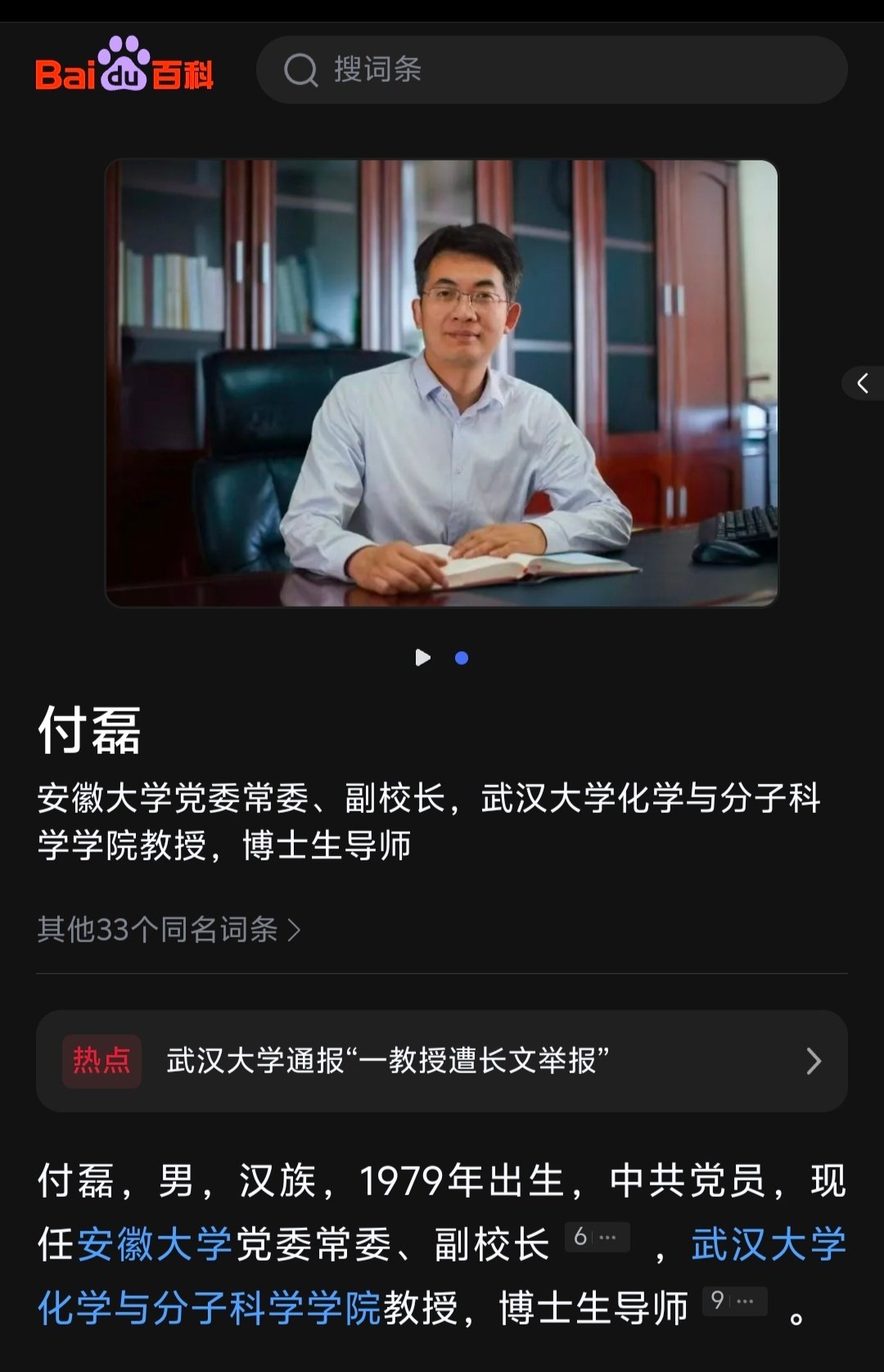
Task: Open 武汉大学化学与分子科学学院 link
Action: (x=442, y=1276)
